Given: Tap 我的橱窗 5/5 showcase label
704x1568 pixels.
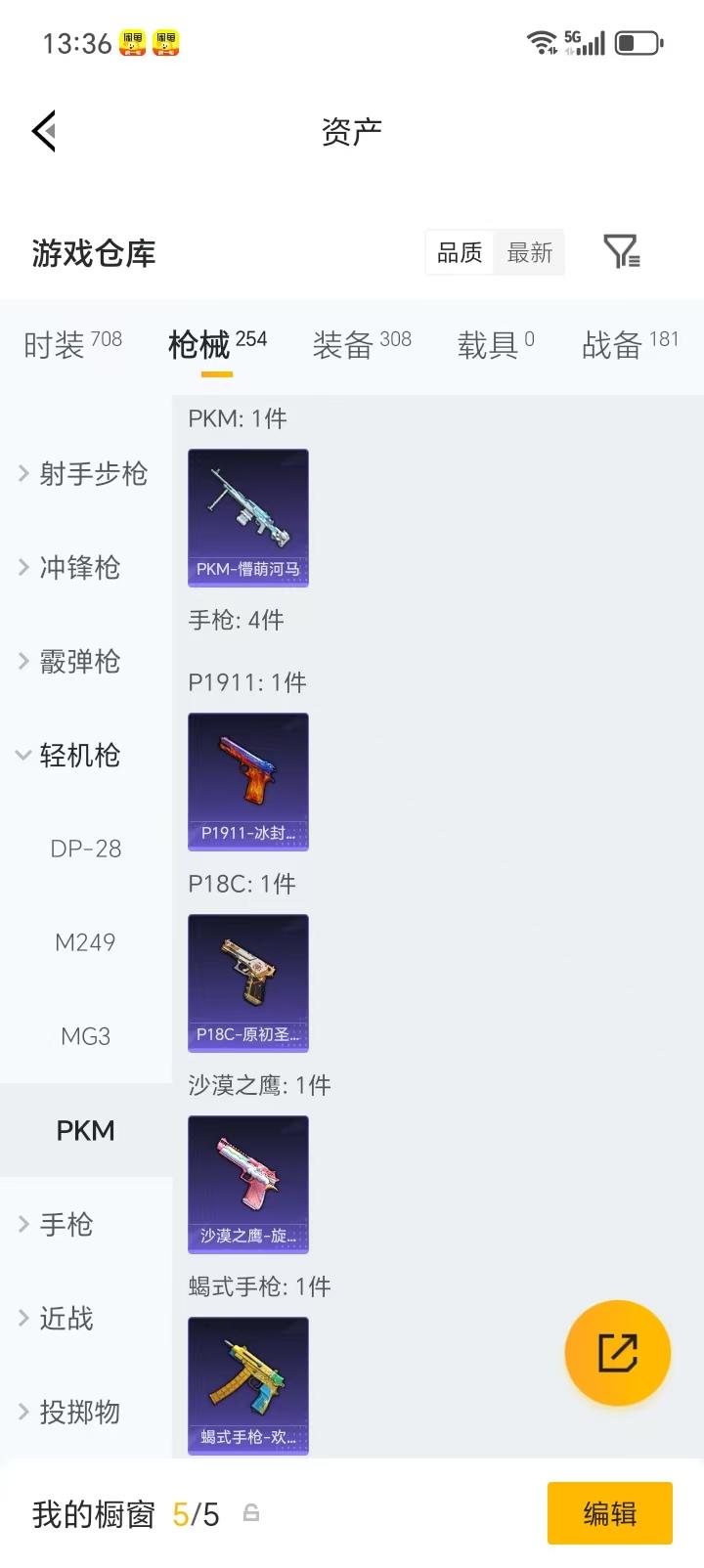Looking at the screenshot, I should pos(127,1513).
